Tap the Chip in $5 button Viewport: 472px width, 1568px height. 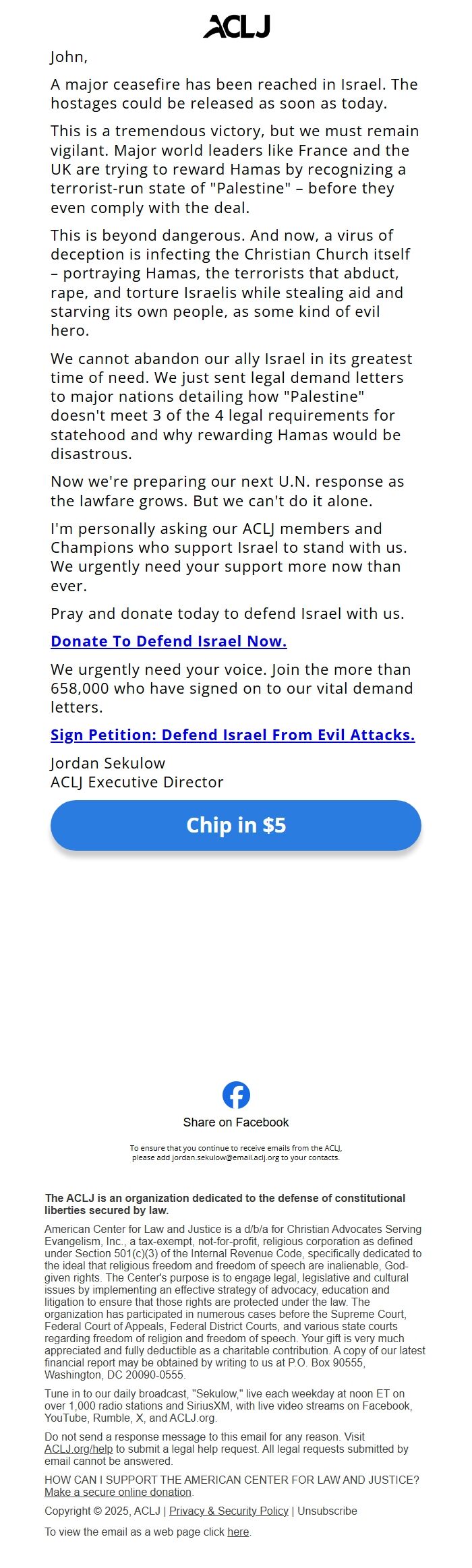(x=236, y=825)
